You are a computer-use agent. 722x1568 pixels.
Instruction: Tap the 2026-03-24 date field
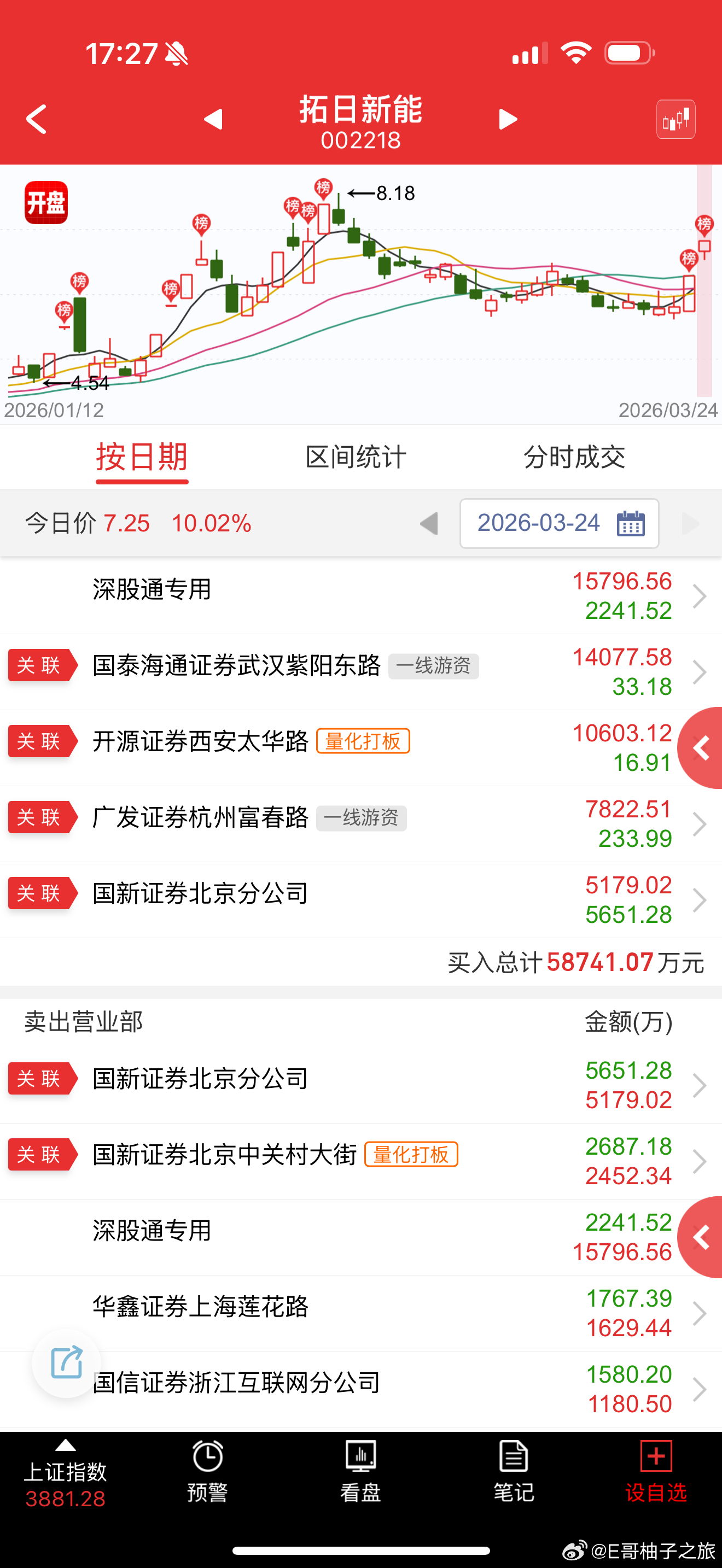click(x=538, y=523)
